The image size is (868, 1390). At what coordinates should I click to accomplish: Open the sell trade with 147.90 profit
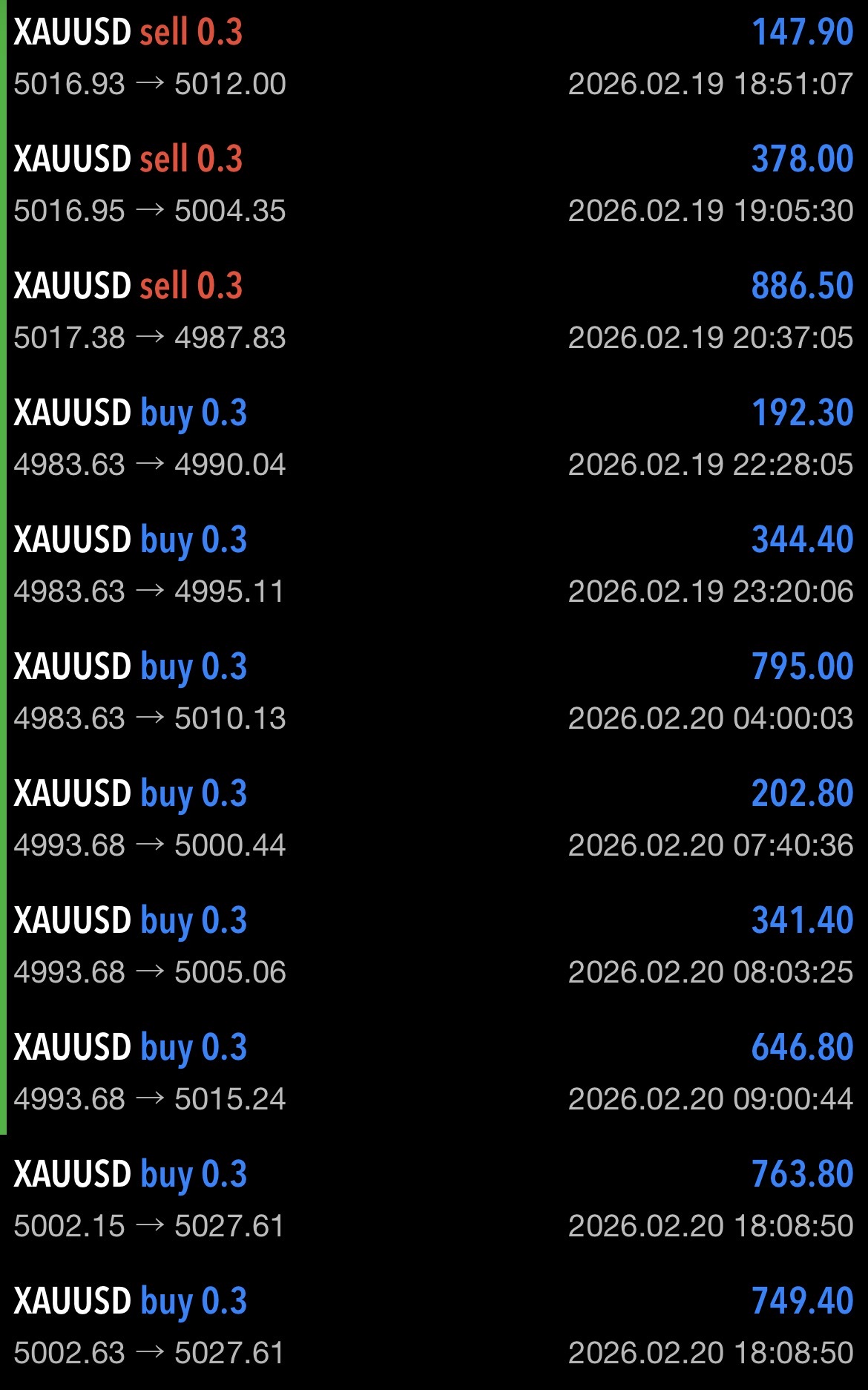pyautogui.click(x=434, y=57)
